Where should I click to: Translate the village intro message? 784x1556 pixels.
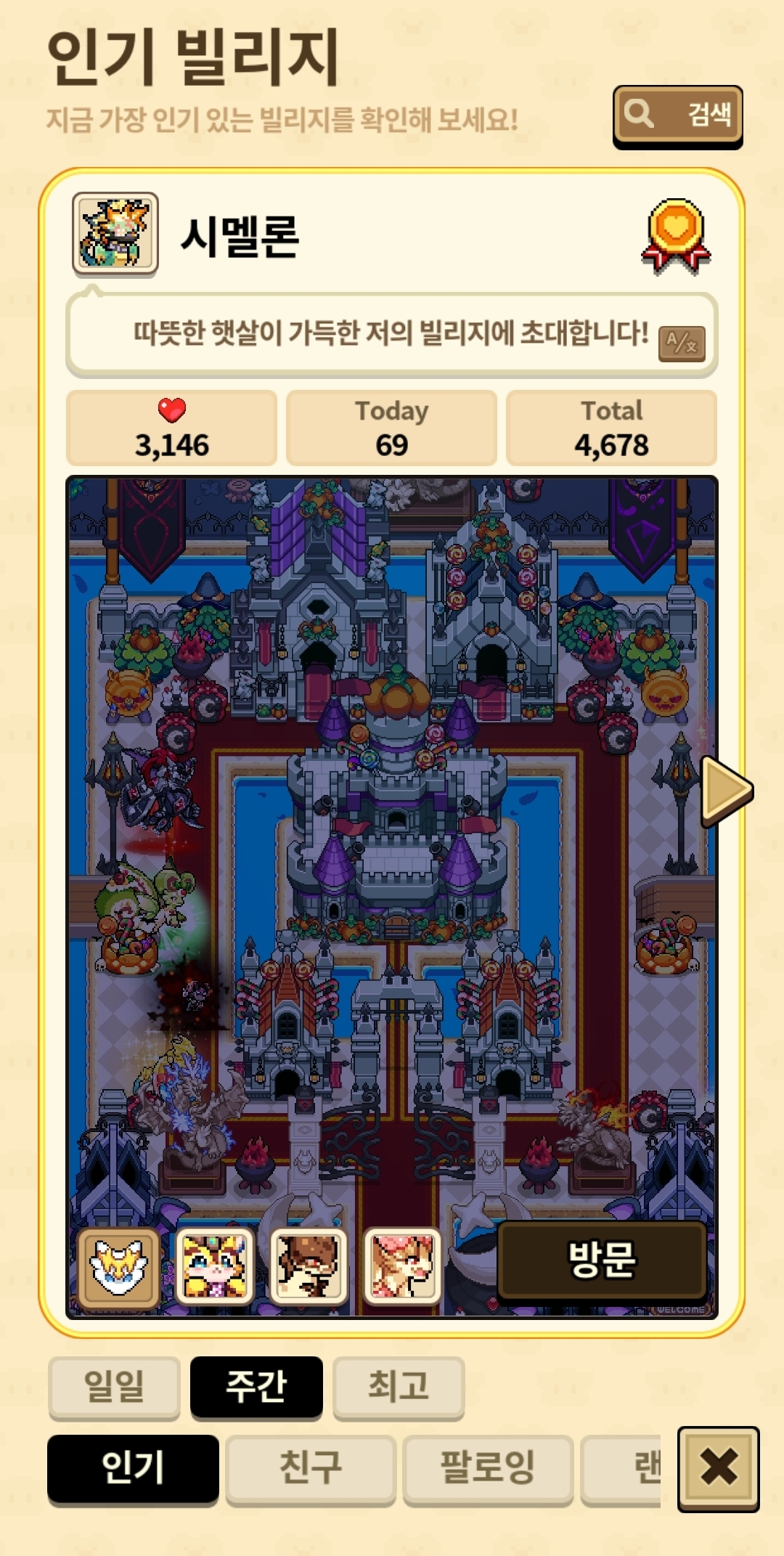pos(682,343)
